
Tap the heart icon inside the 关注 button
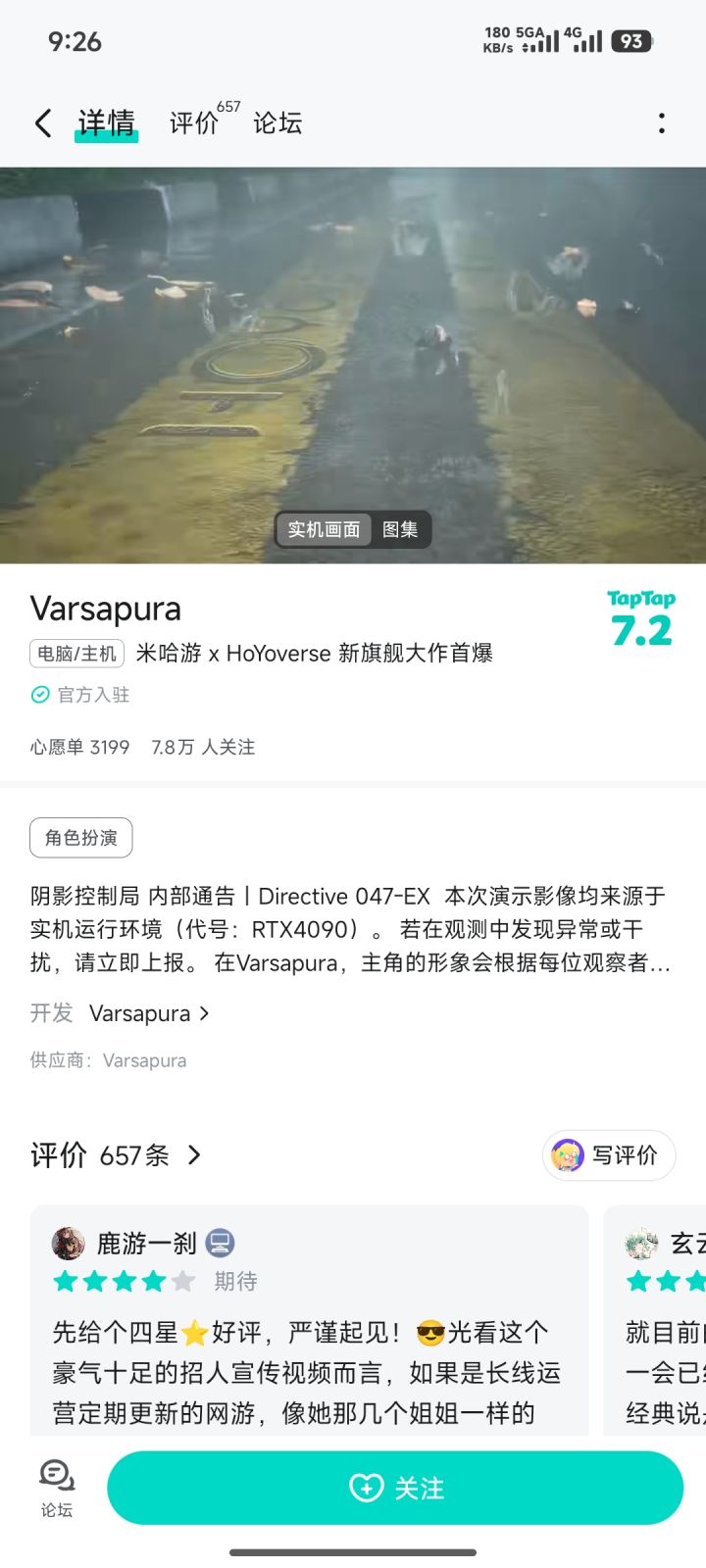click(368, 1487)
